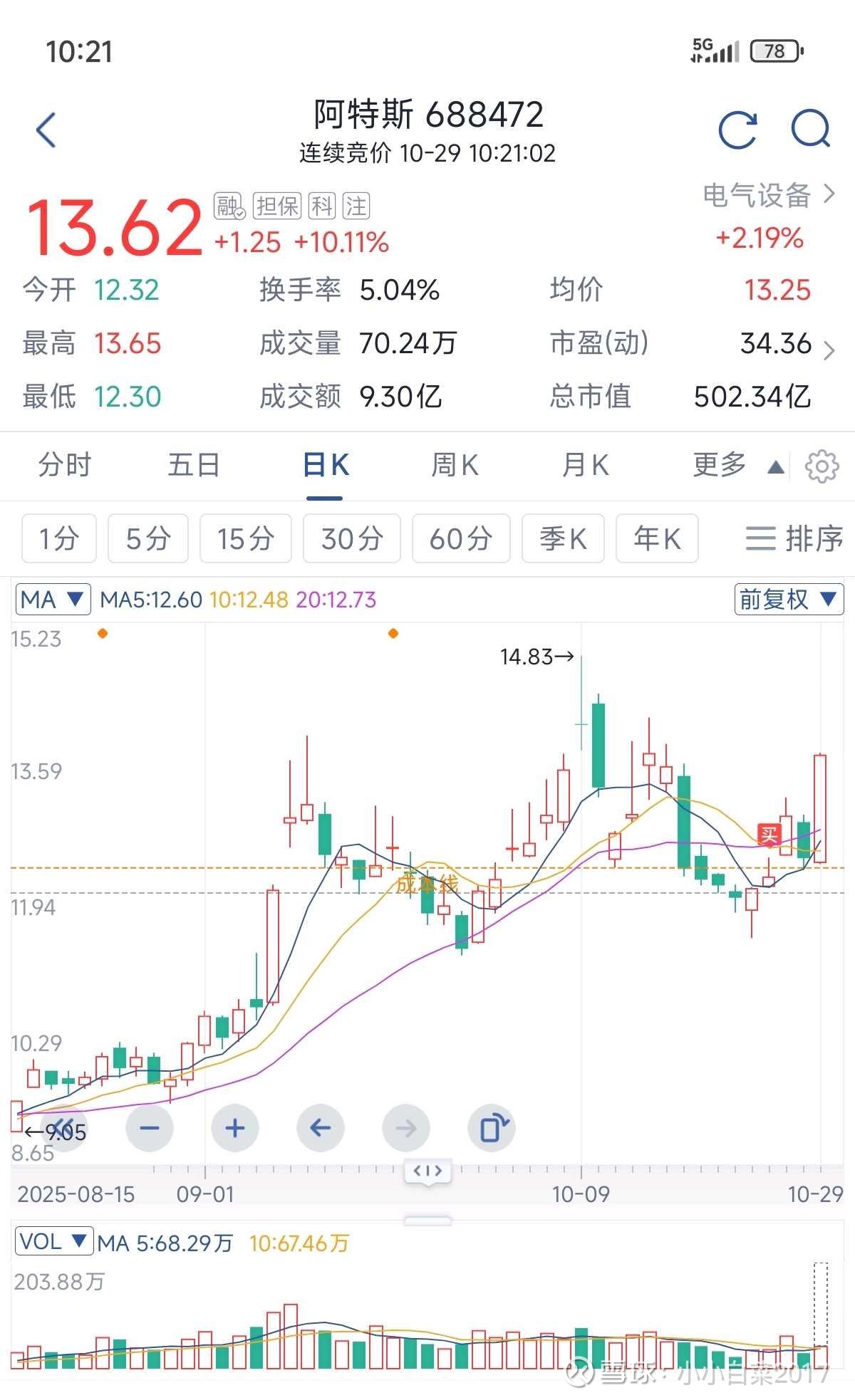Refresh the stock quote
The image size is (855, 1400).
click(737, 130)
